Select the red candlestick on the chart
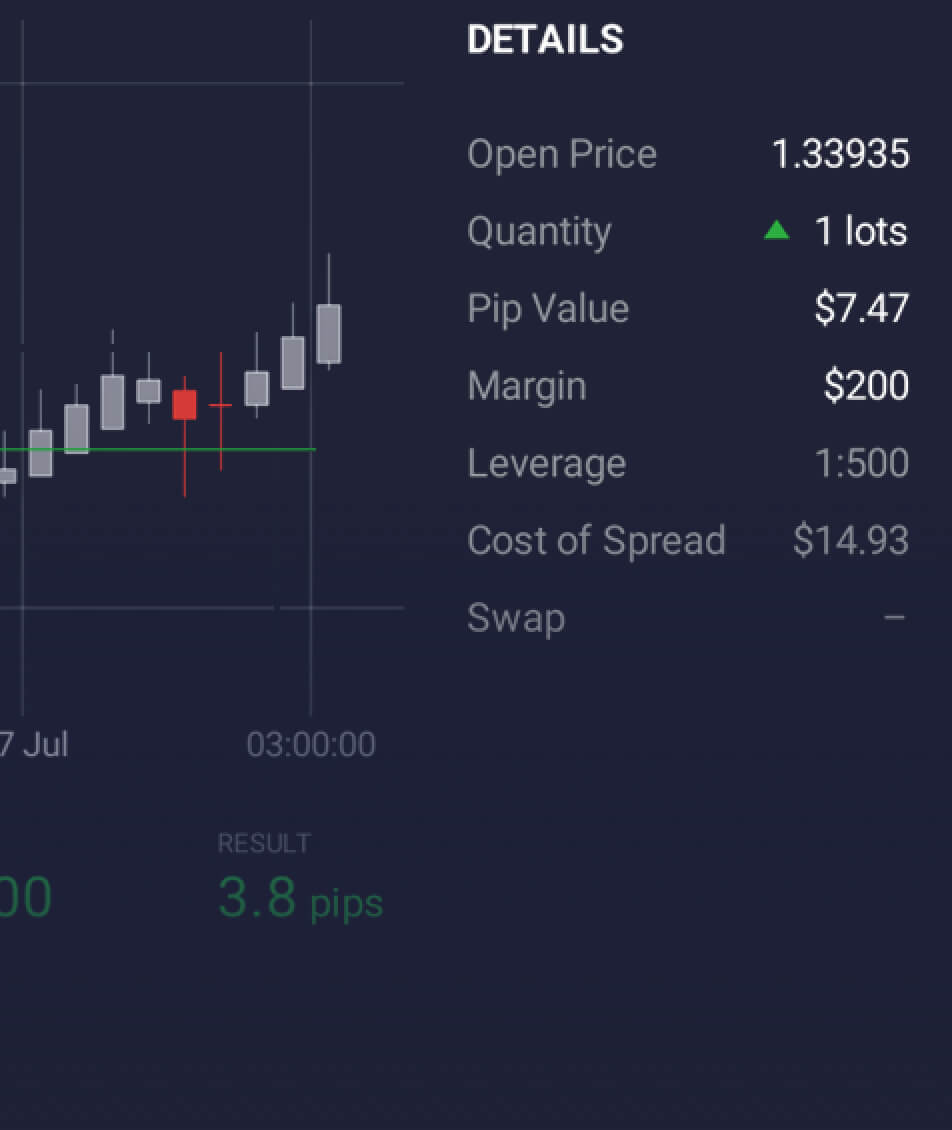 click(x=185, y=405)
